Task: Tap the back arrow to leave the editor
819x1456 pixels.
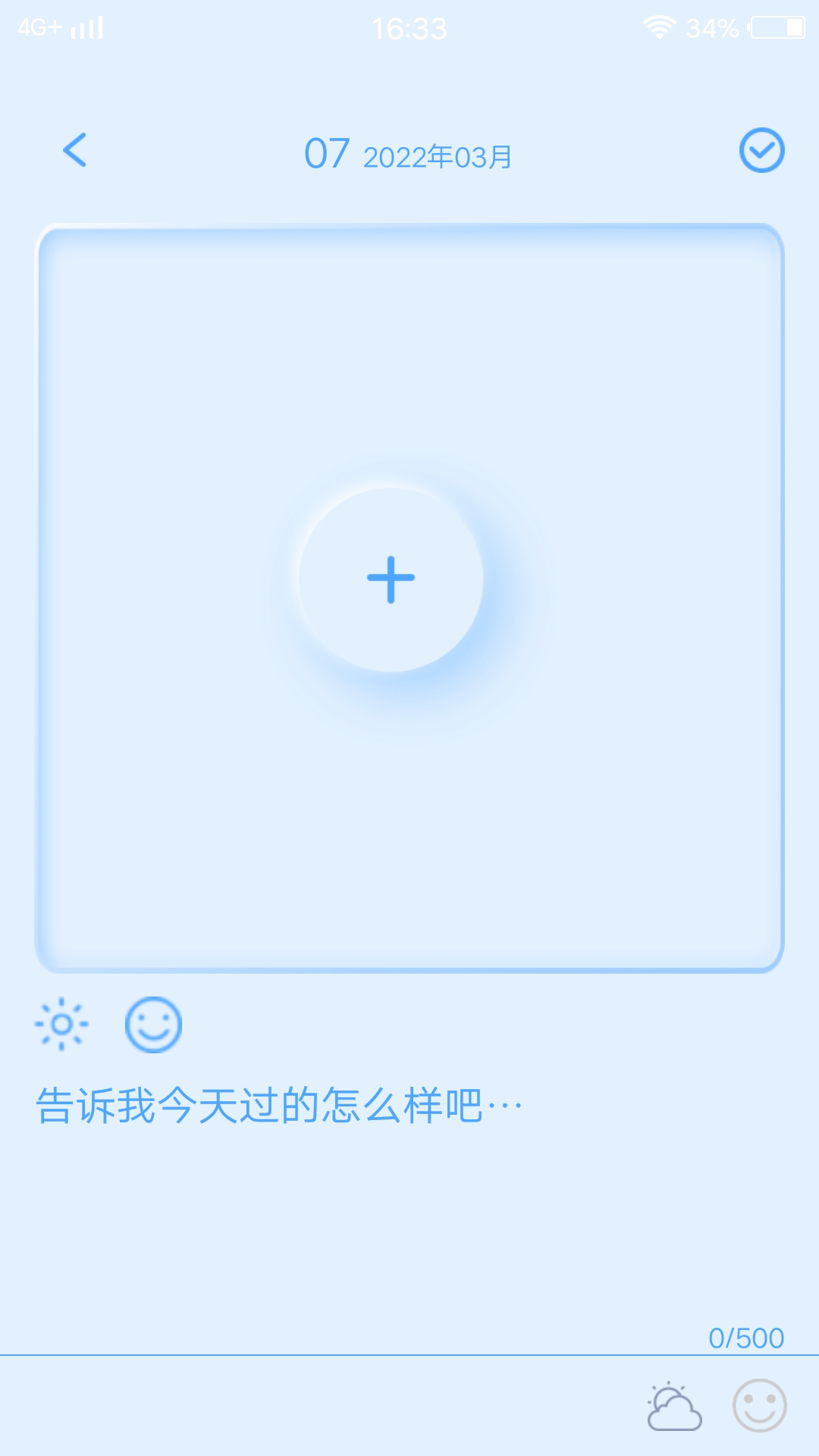Action: (x=74, y=151)
